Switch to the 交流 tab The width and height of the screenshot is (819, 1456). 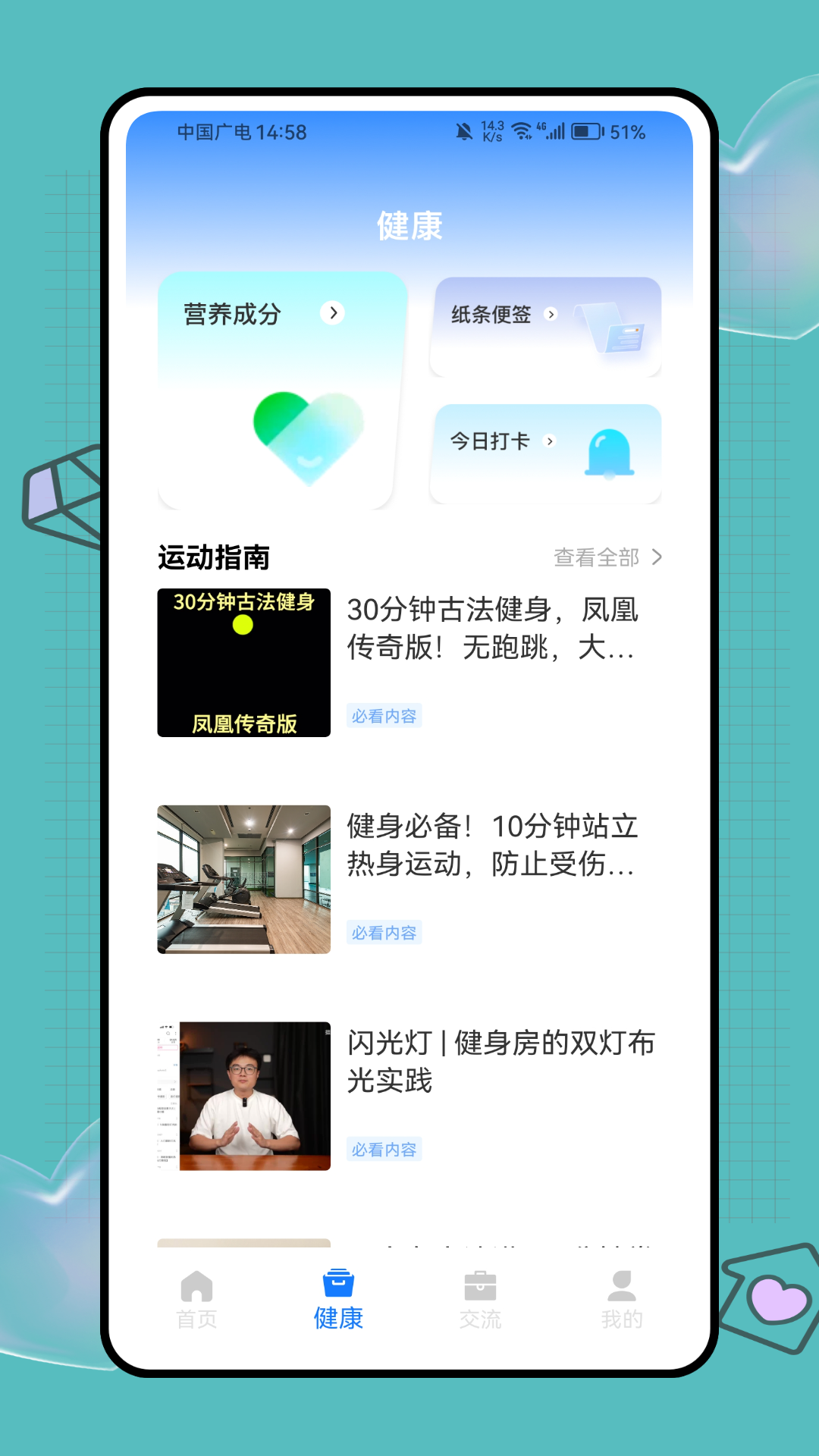(x=482, y=1299)
